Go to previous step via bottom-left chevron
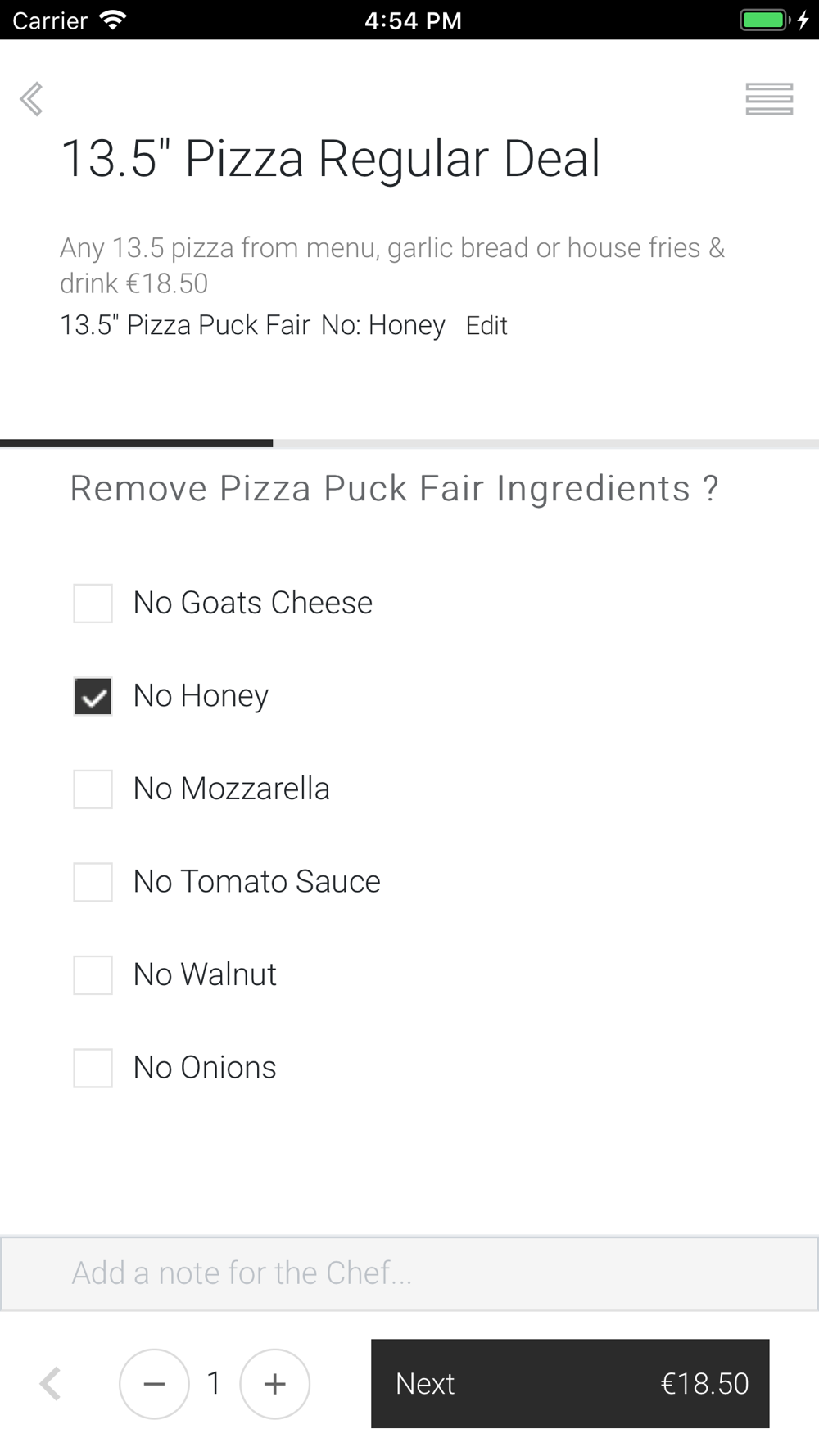Screen dimensions: 819x1456 50,1384
